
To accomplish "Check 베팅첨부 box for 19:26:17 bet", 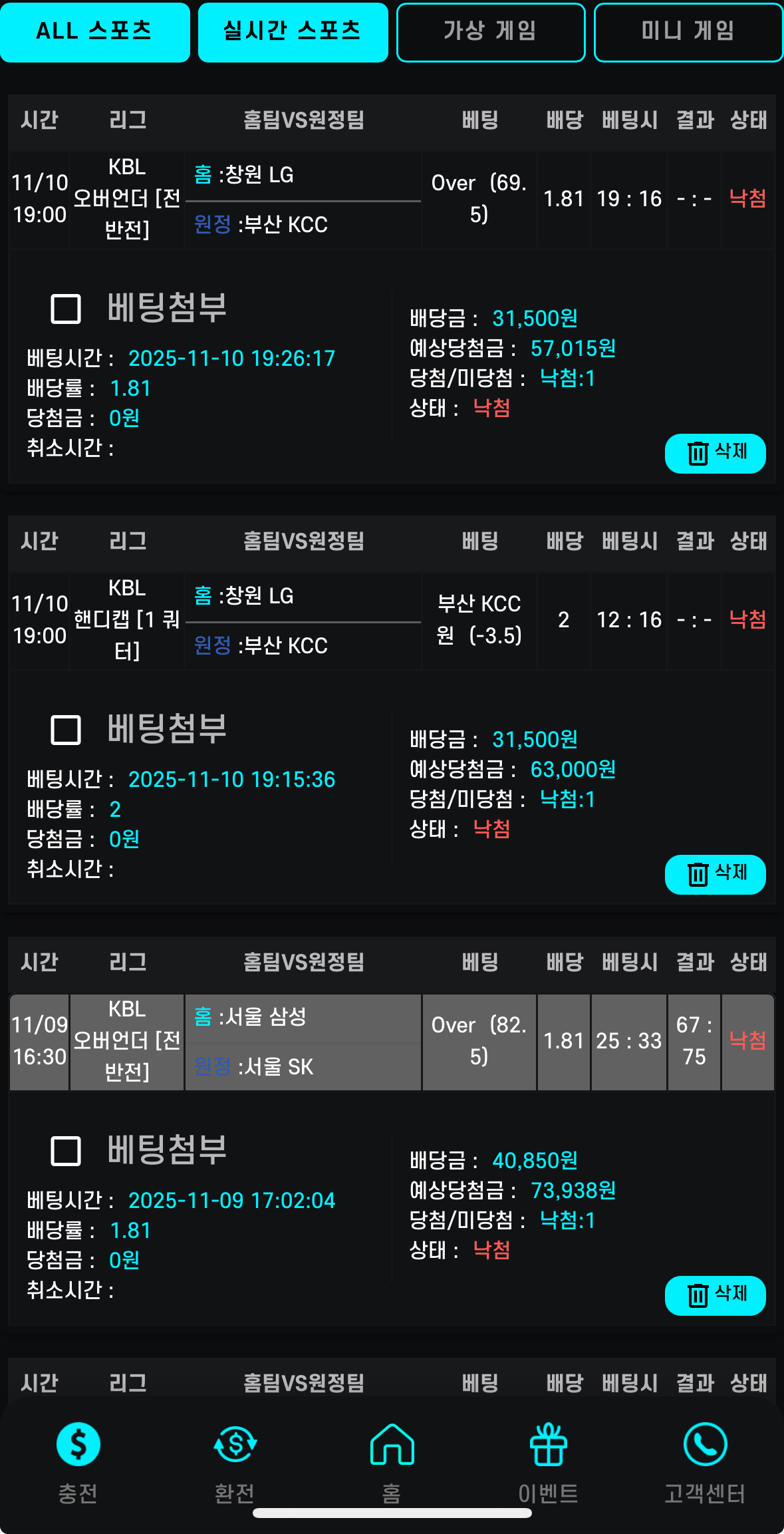I will (66, 309).
